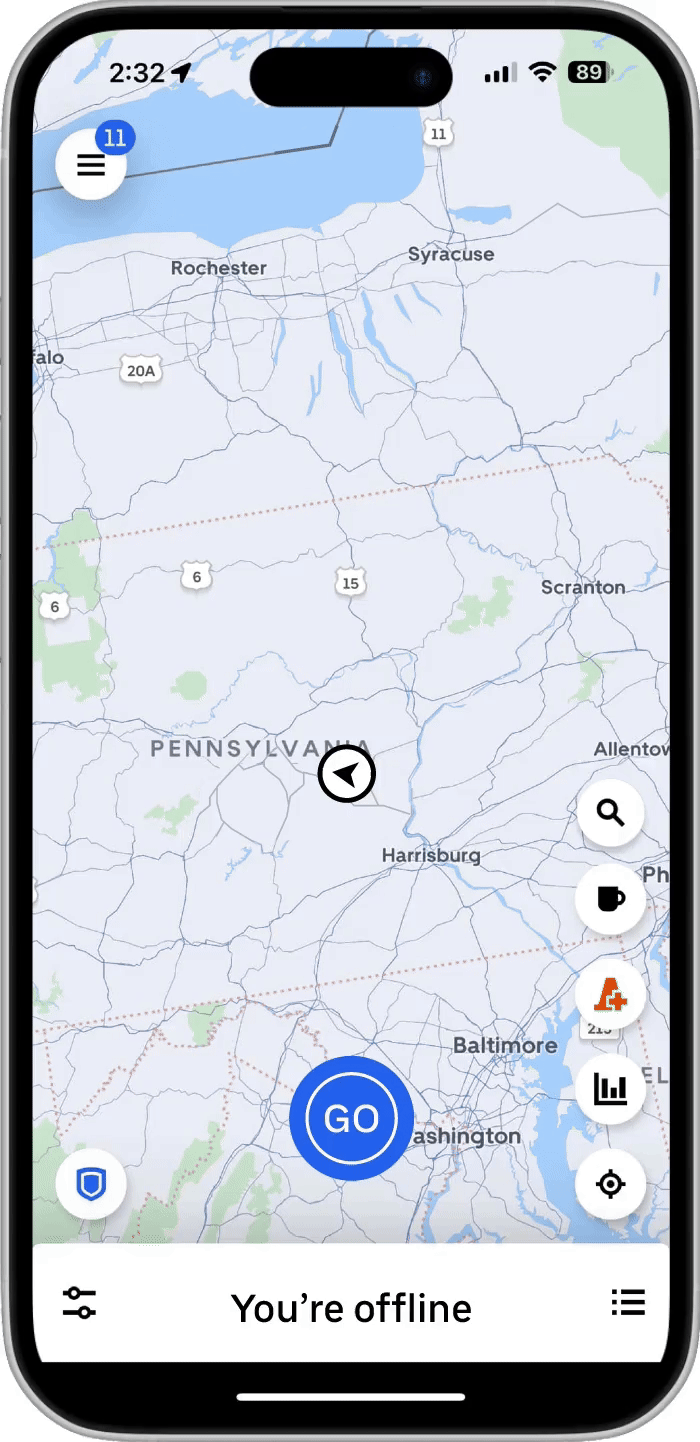Open the hamburger menu with 11 badge

pos(91,165)
